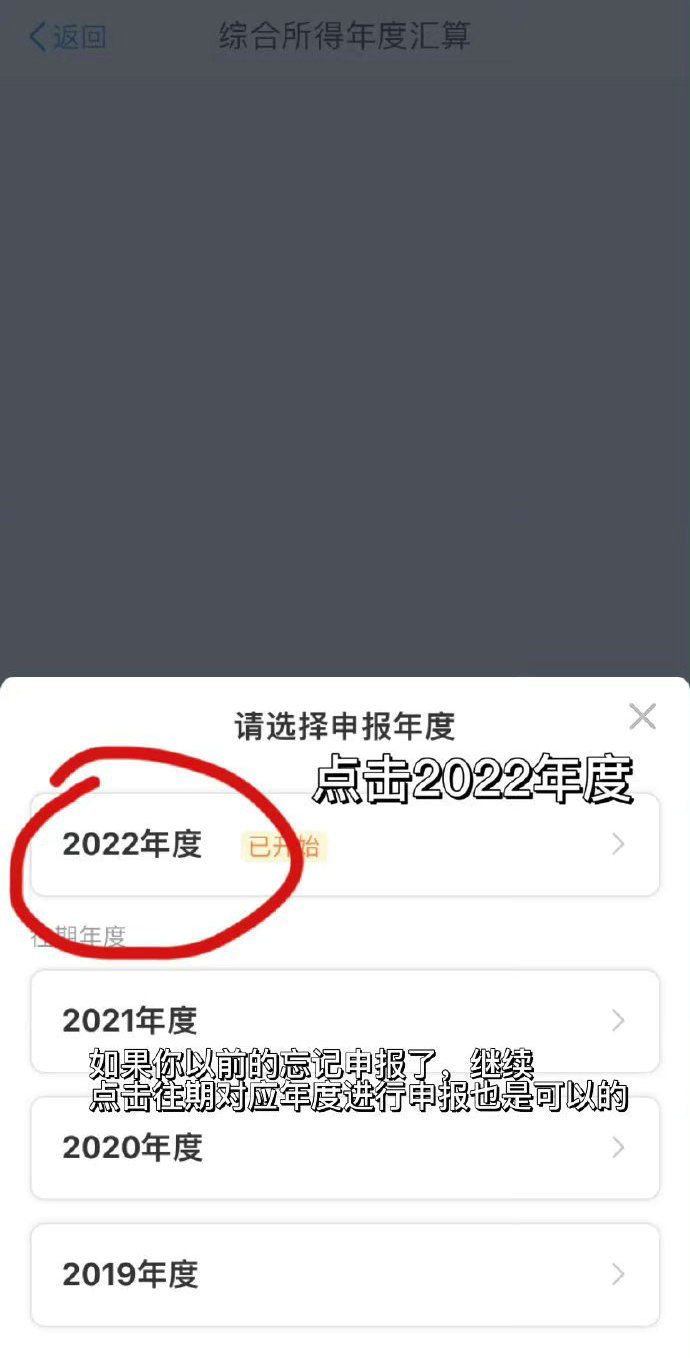Go back using the 返回 button

click(67, 38)
